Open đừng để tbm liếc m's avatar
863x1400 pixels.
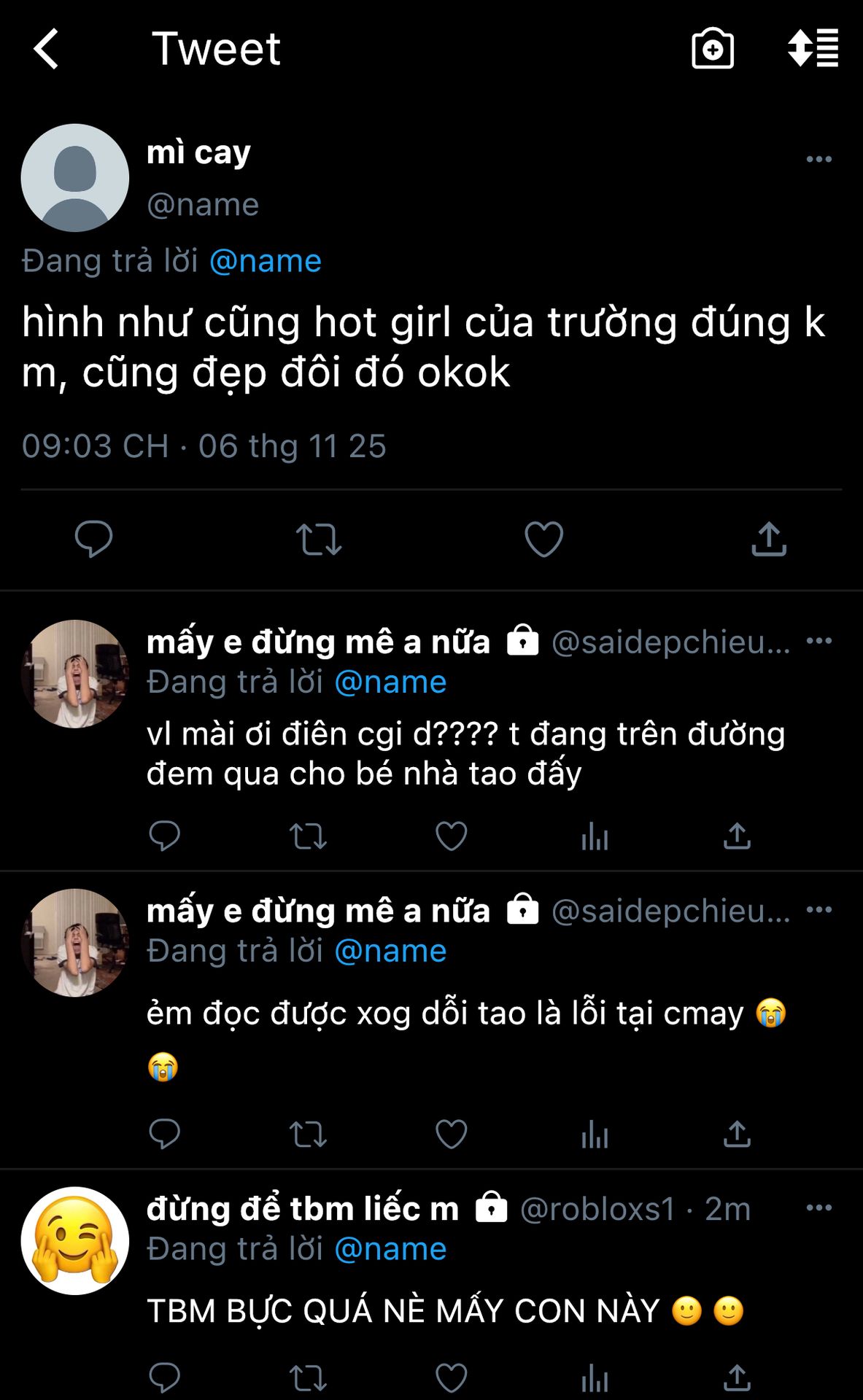(x=75, y=1240)
